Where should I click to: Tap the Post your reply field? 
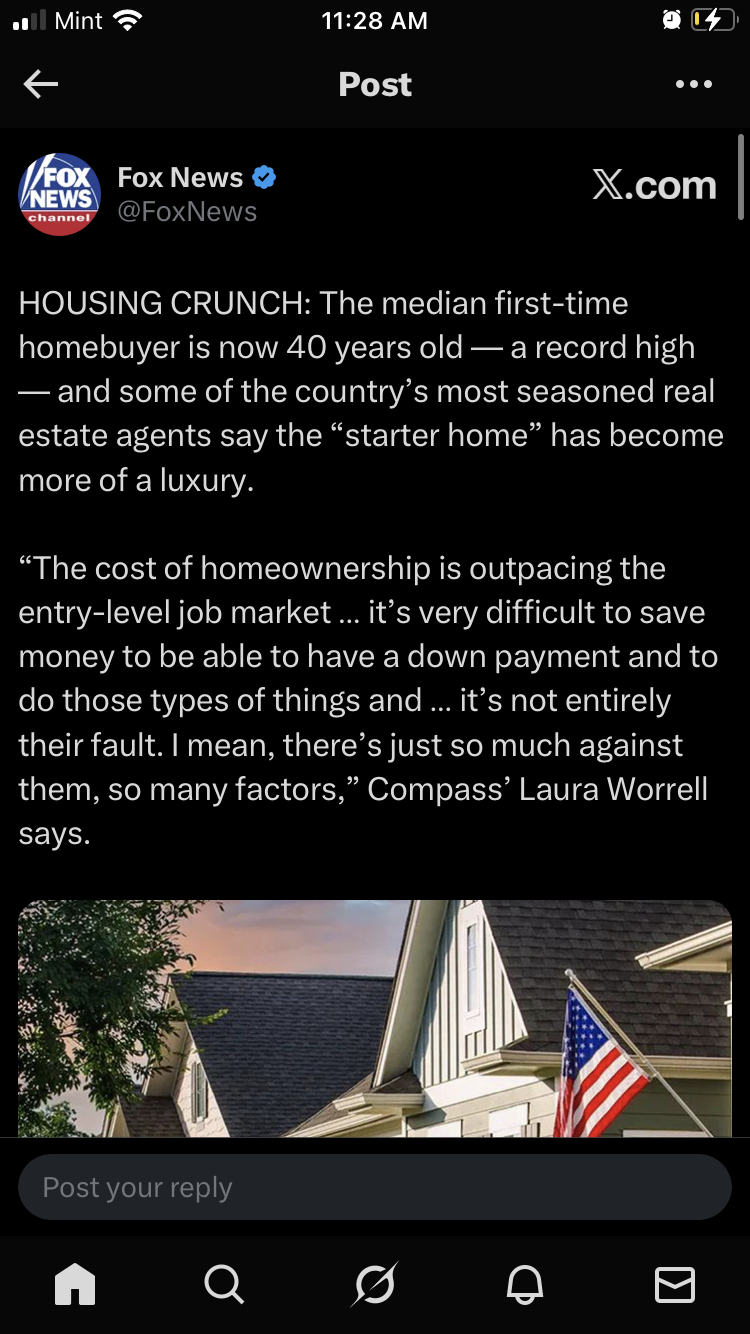(375, 1187)
